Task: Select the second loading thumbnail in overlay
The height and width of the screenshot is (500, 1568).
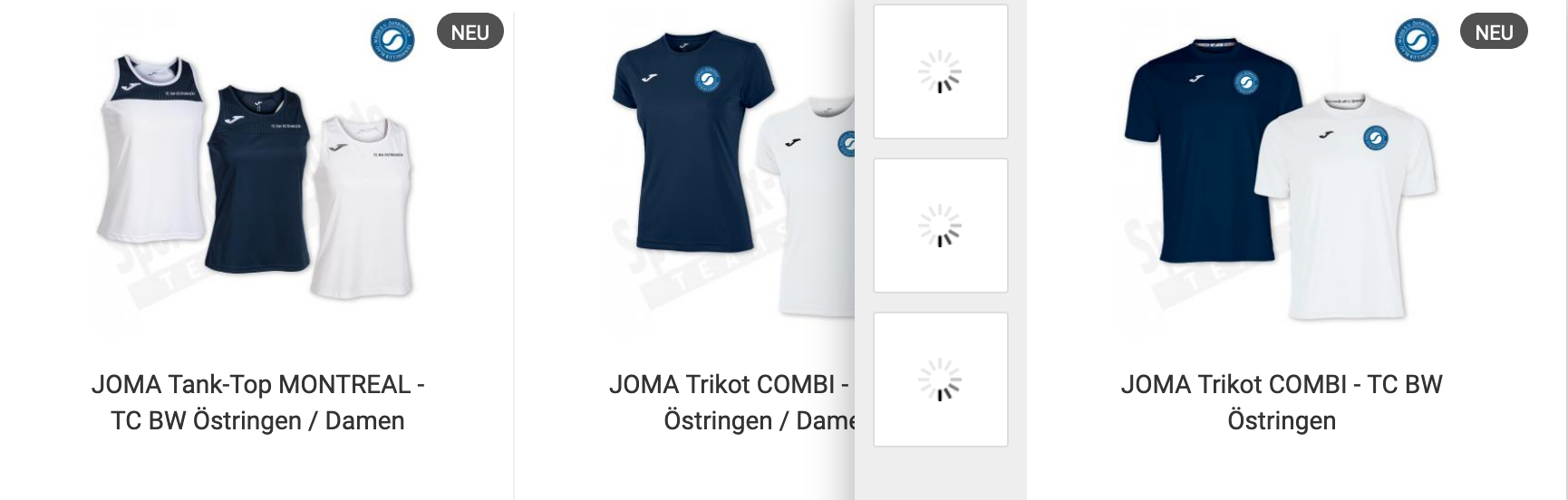Action: tap(940, 226)
